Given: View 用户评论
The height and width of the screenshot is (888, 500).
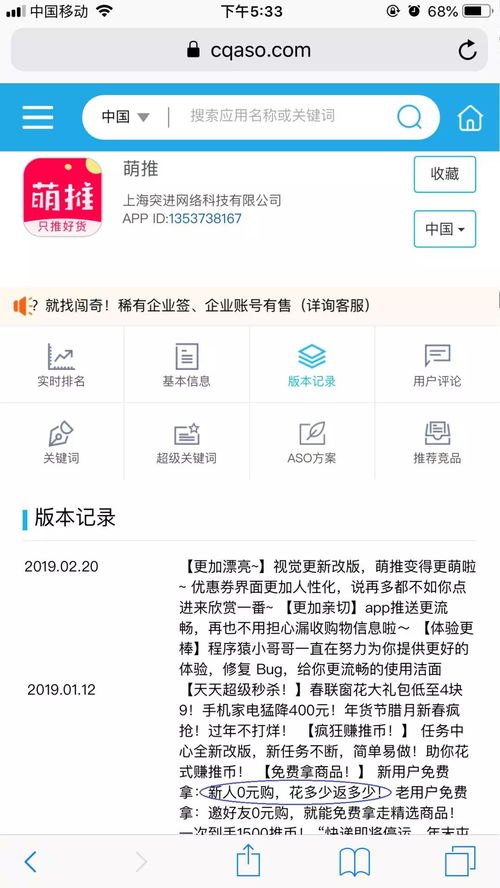Looking at the screenshot, I should [x=437, y=365].
